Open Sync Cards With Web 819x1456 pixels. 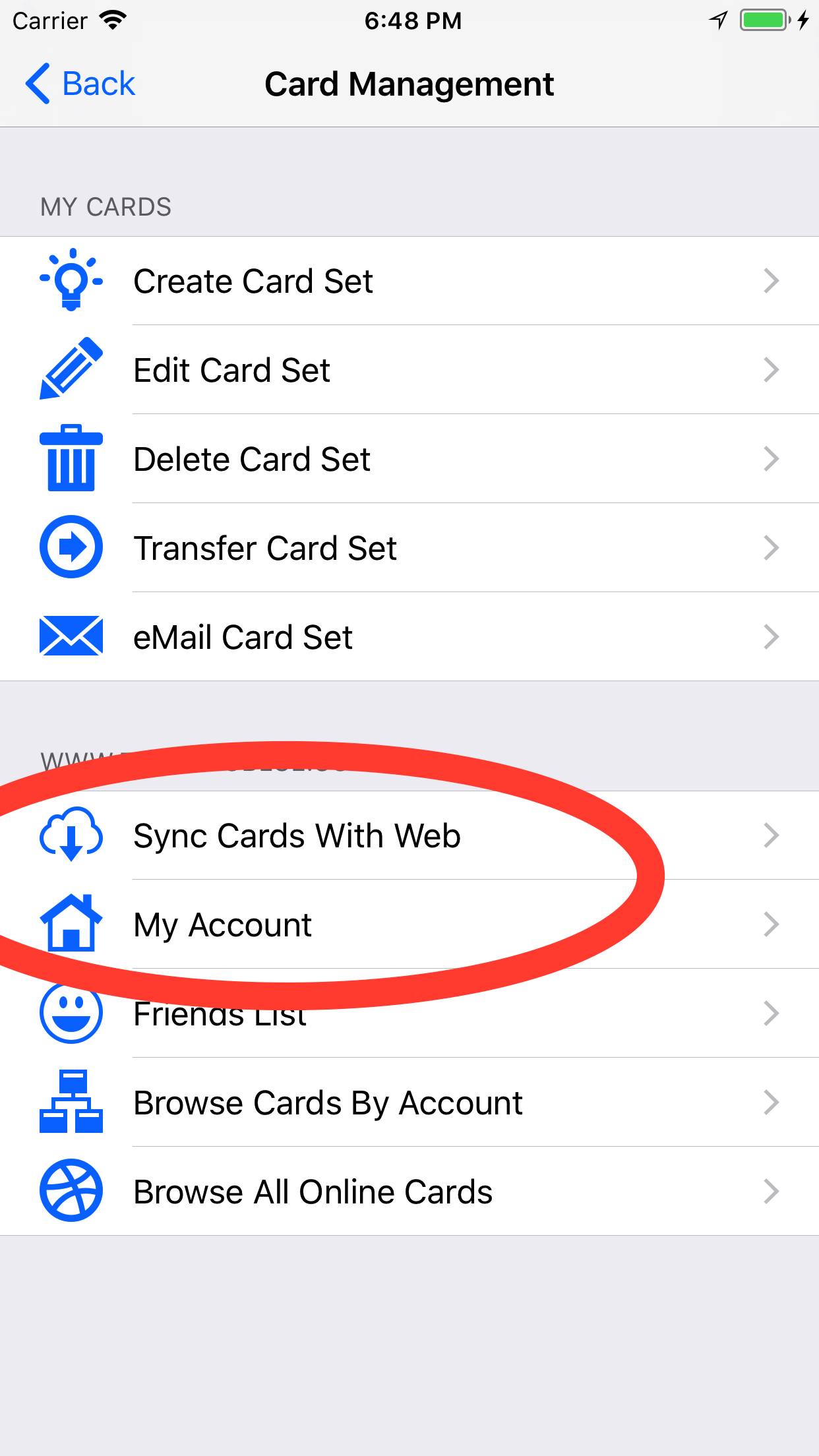coord(409,835)
